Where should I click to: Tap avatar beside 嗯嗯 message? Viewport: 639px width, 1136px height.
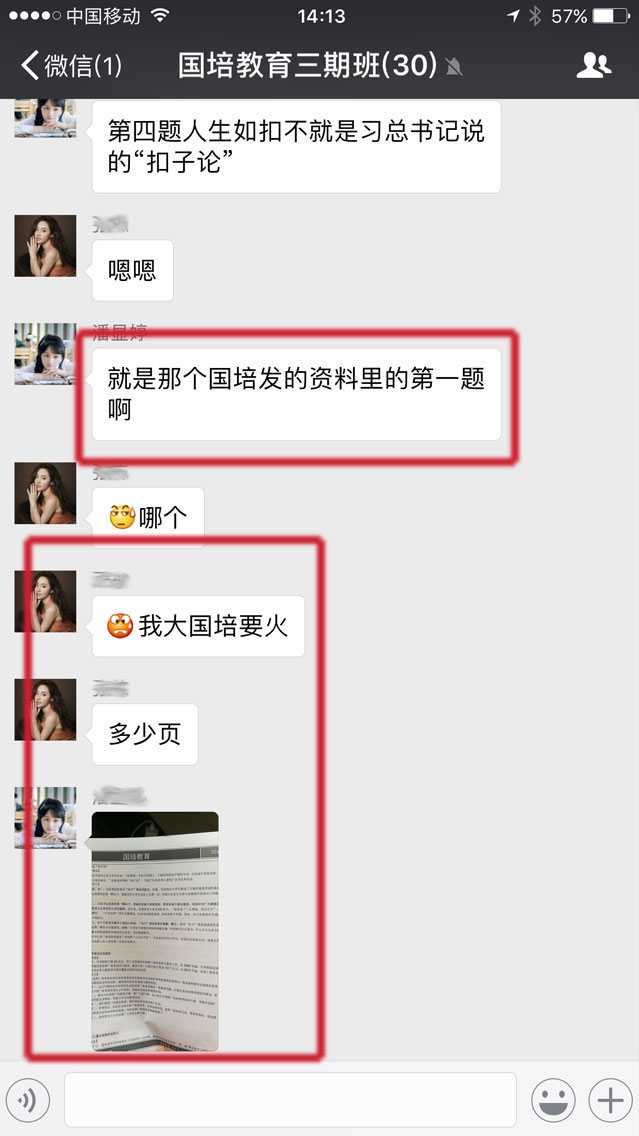pos(45,246)
